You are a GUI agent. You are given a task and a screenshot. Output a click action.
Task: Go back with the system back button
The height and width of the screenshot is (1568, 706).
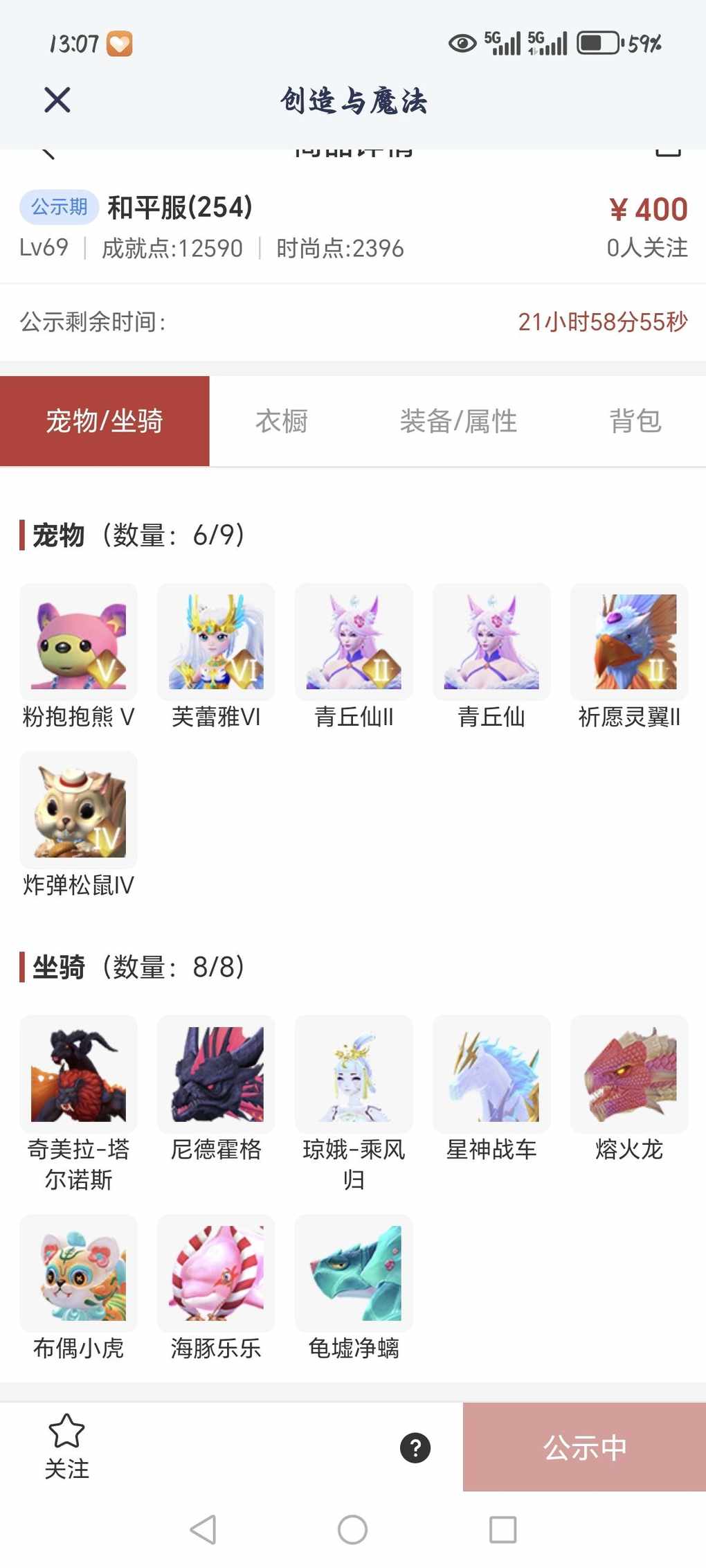(x=203, y=1529)
